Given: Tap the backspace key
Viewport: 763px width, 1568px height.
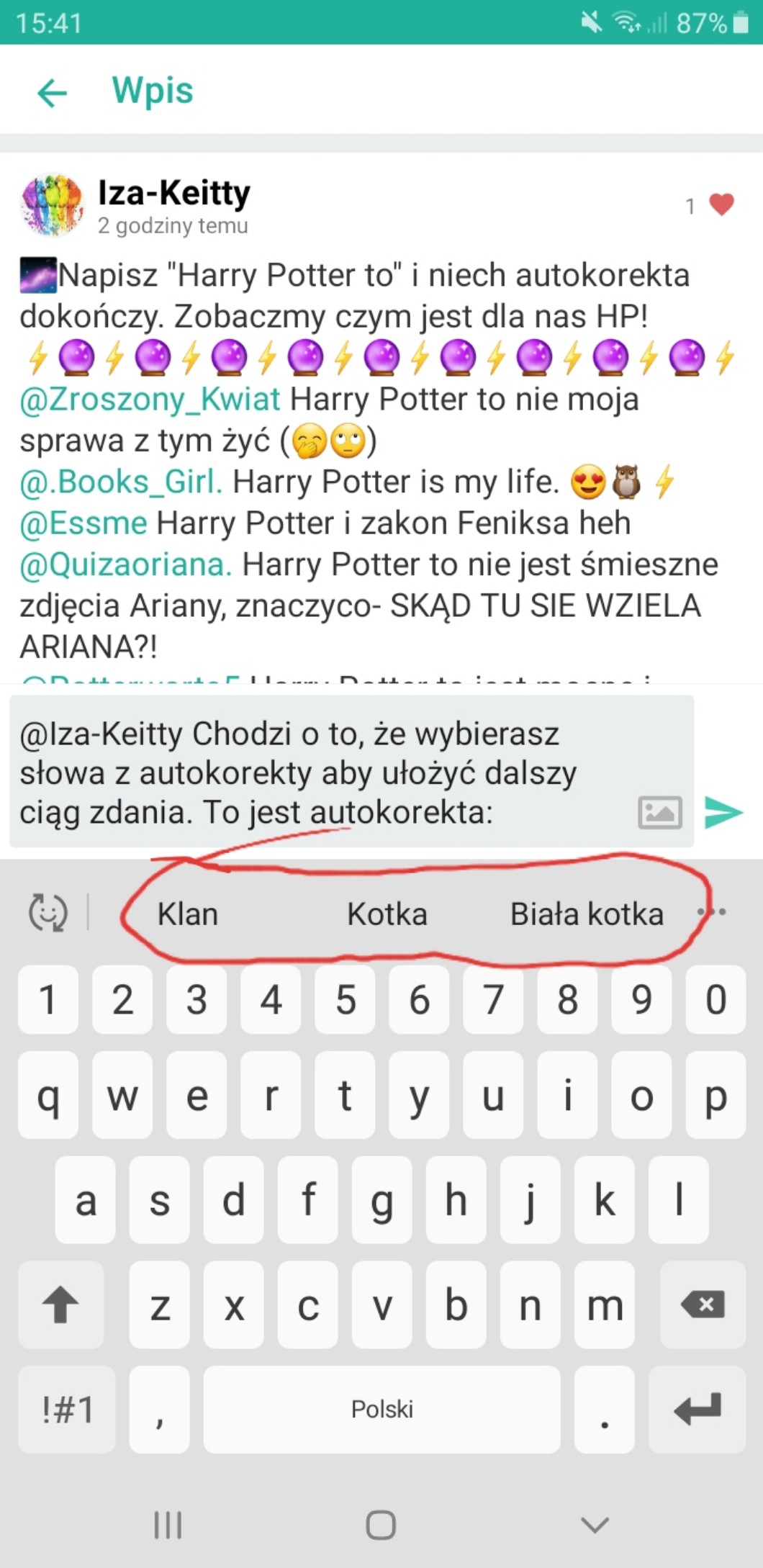Looking at the screenshot, I should click(702, 1304).
